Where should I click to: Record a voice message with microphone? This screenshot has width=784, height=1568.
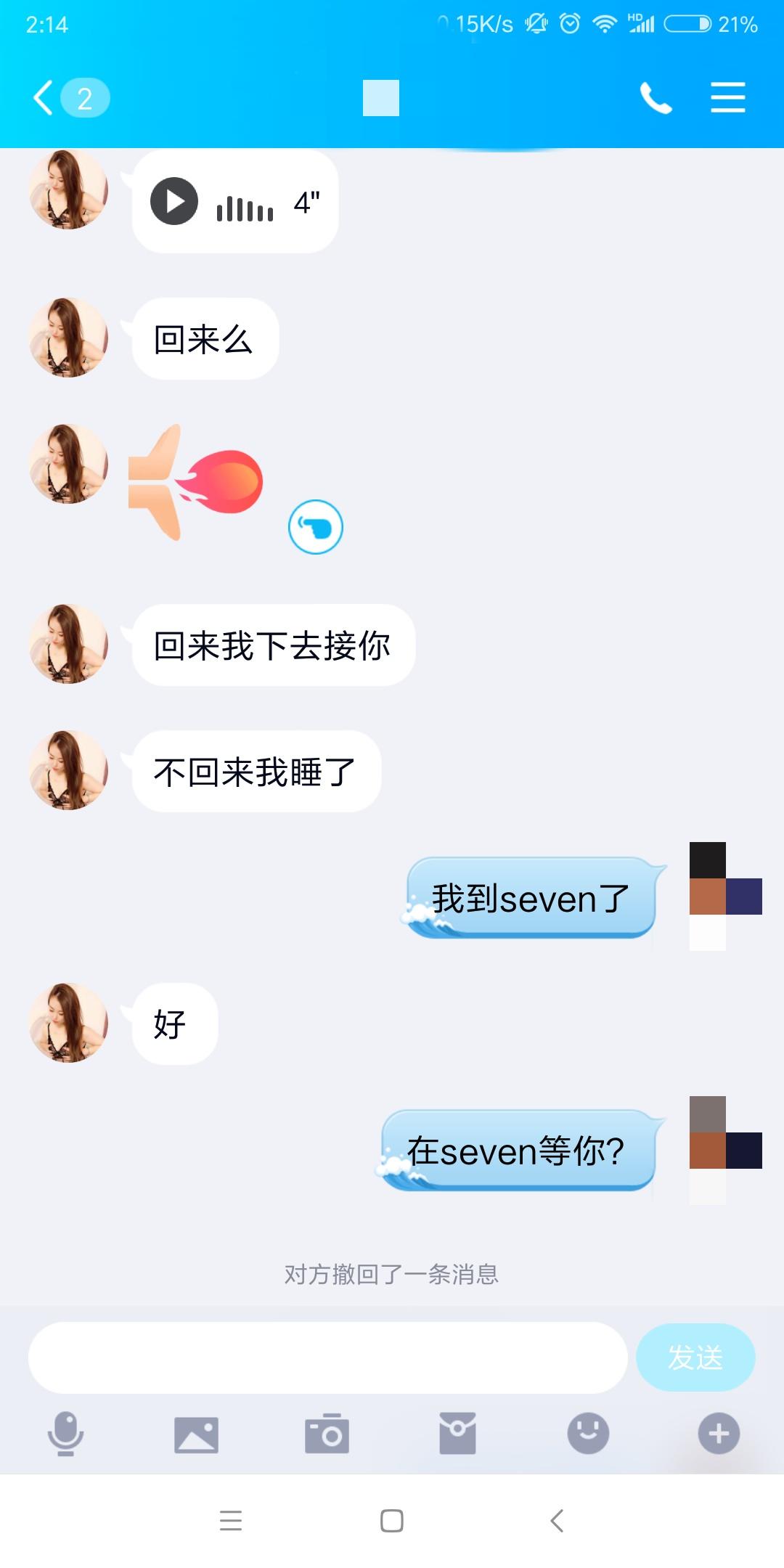point(65,1433)
